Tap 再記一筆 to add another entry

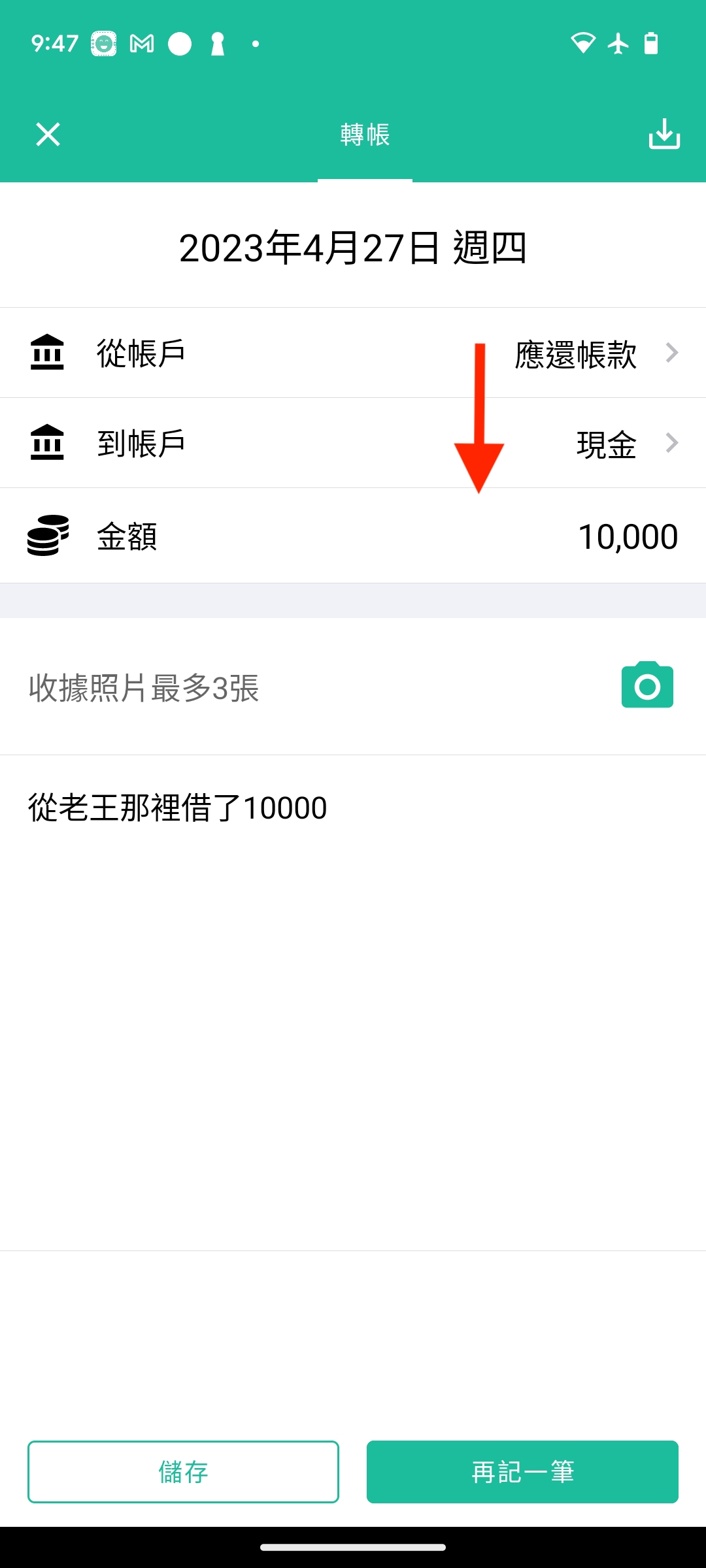click(522, 1471)
